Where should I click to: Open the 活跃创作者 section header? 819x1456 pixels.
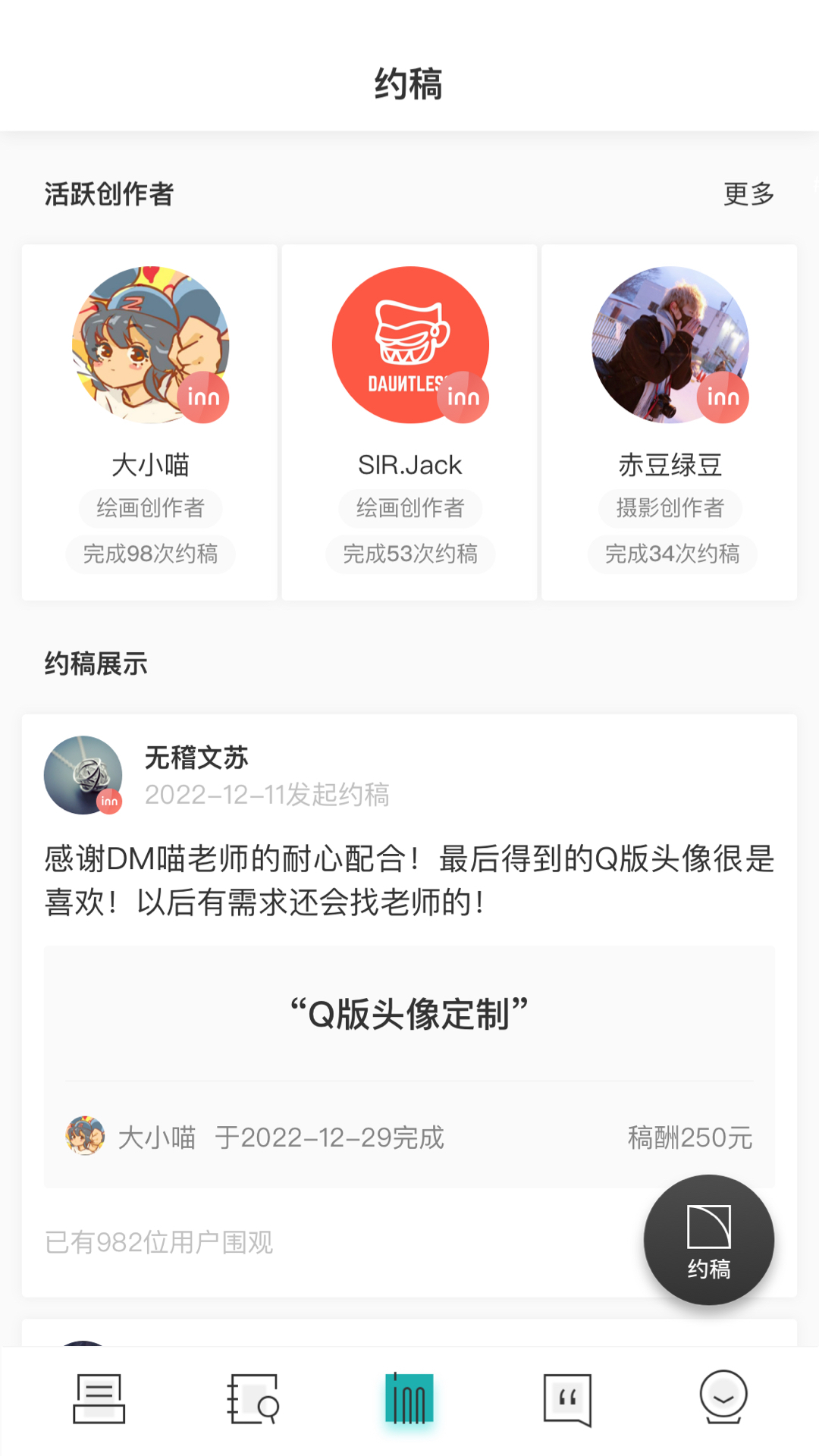click(108, 194)
